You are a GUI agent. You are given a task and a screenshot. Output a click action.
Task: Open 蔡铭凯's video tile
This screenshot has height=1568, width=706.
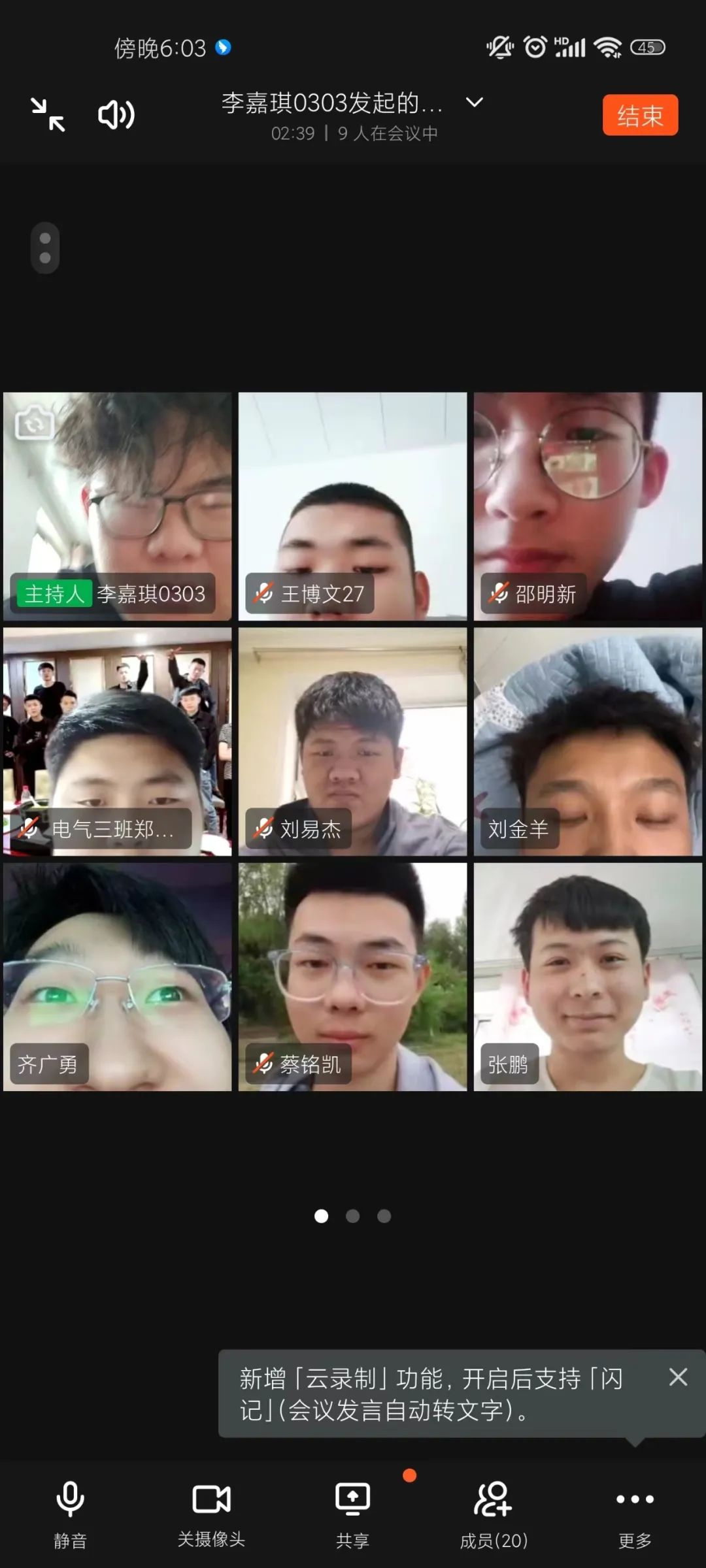[x=352, y=976]
